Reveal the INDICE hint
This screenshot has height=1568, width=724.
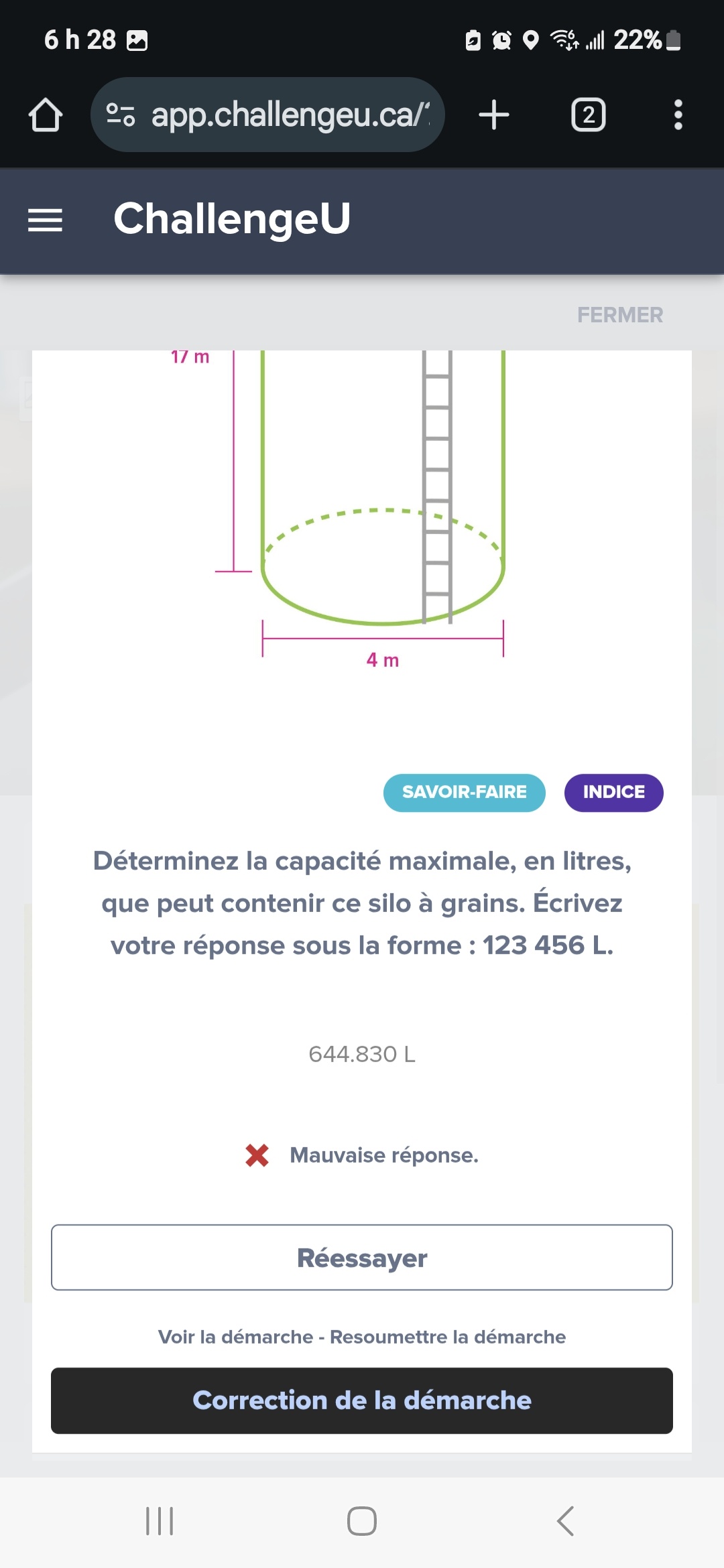coord(613,793)
